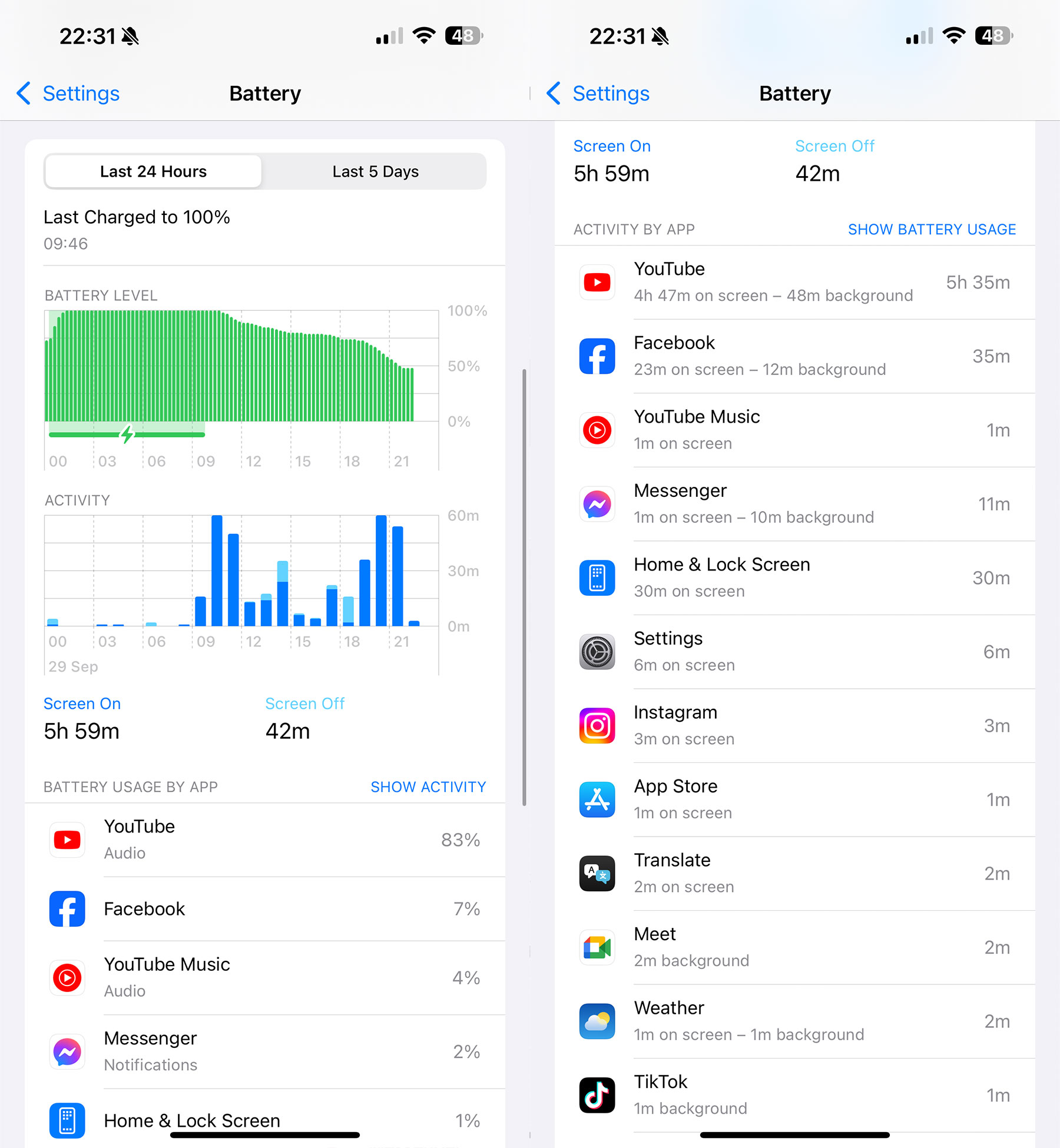The width and height of the screenshot is (1060, 1148).
Task: Open Facebook row with 23m on screen
Action: click(795, 356)
